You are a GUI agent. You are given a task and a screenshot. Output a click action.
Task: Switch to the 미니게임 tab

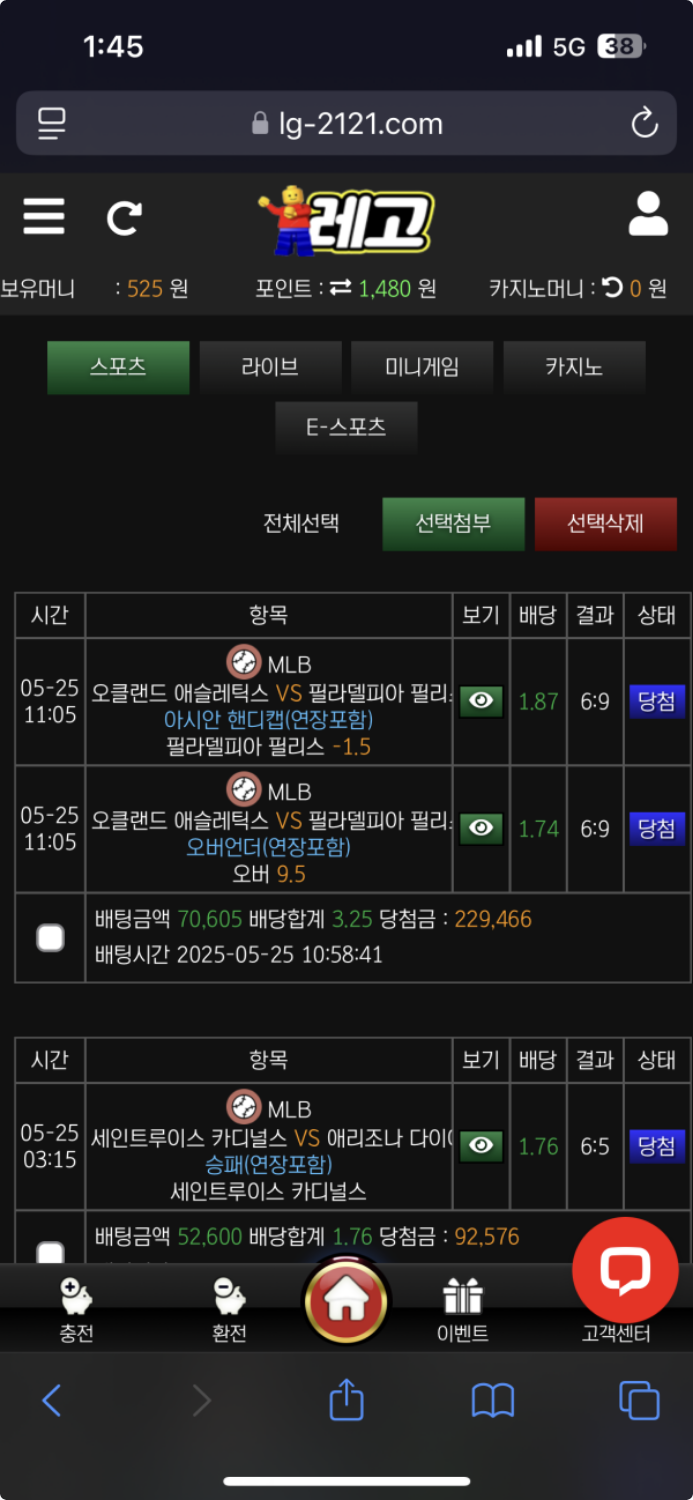[x=422, y=367]
